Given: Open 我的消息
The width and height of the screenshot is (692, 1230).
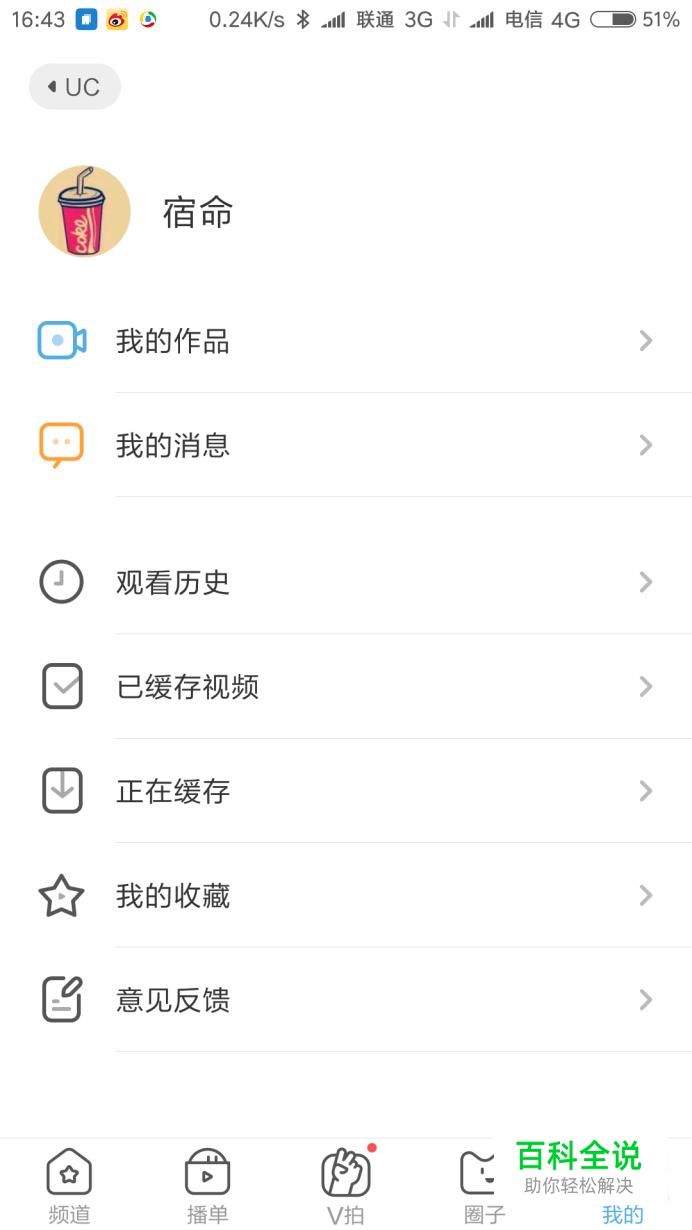Looking at the screenshot, I should [346, 445].
